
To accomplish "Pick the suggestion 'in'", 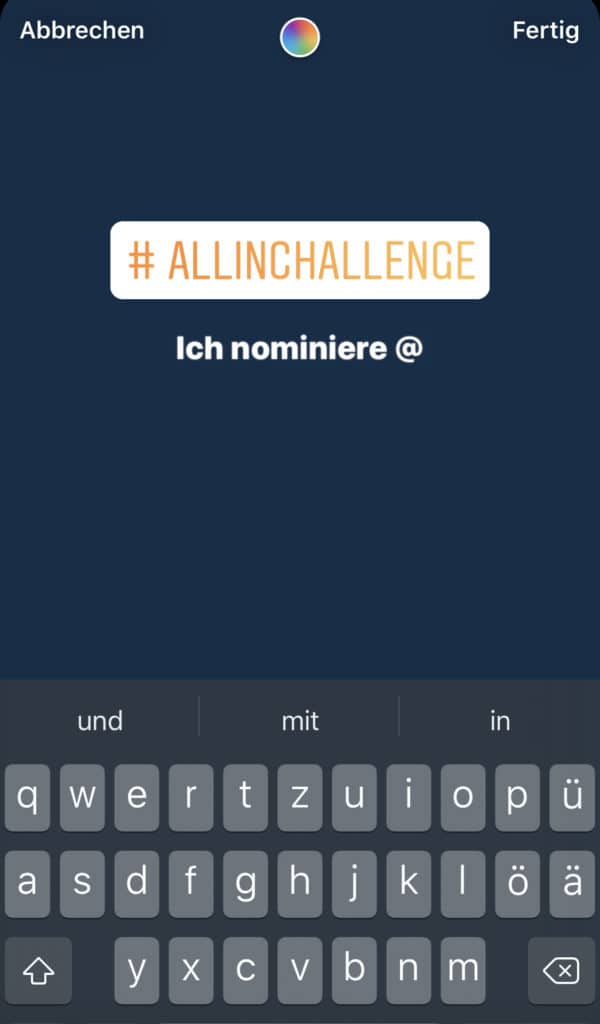I will tap(500, 720).
